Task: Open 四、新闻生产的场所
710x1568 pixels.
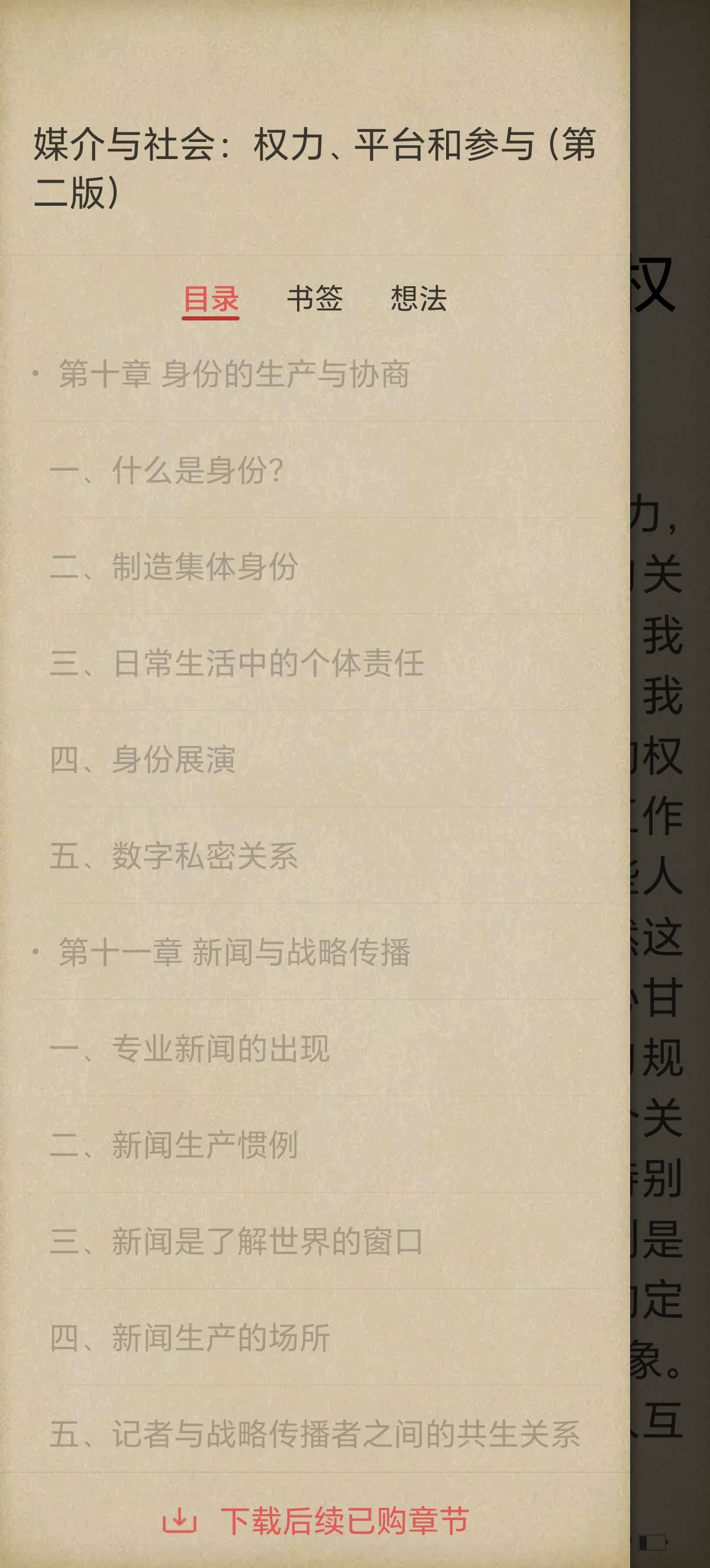Action: [x=189, y=1338]
